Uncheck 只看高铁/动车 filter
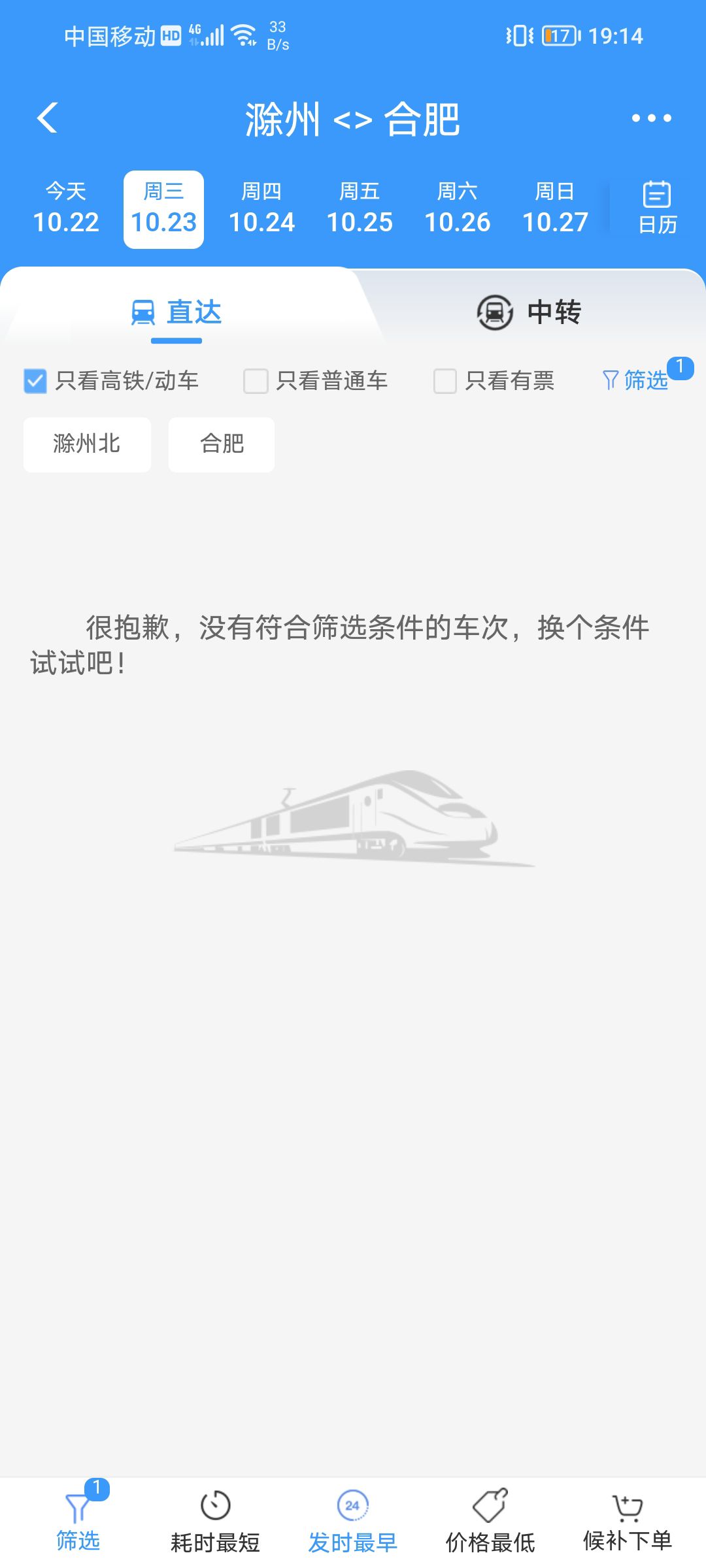This screenshot has width=706, height=1568. point(35,381)
